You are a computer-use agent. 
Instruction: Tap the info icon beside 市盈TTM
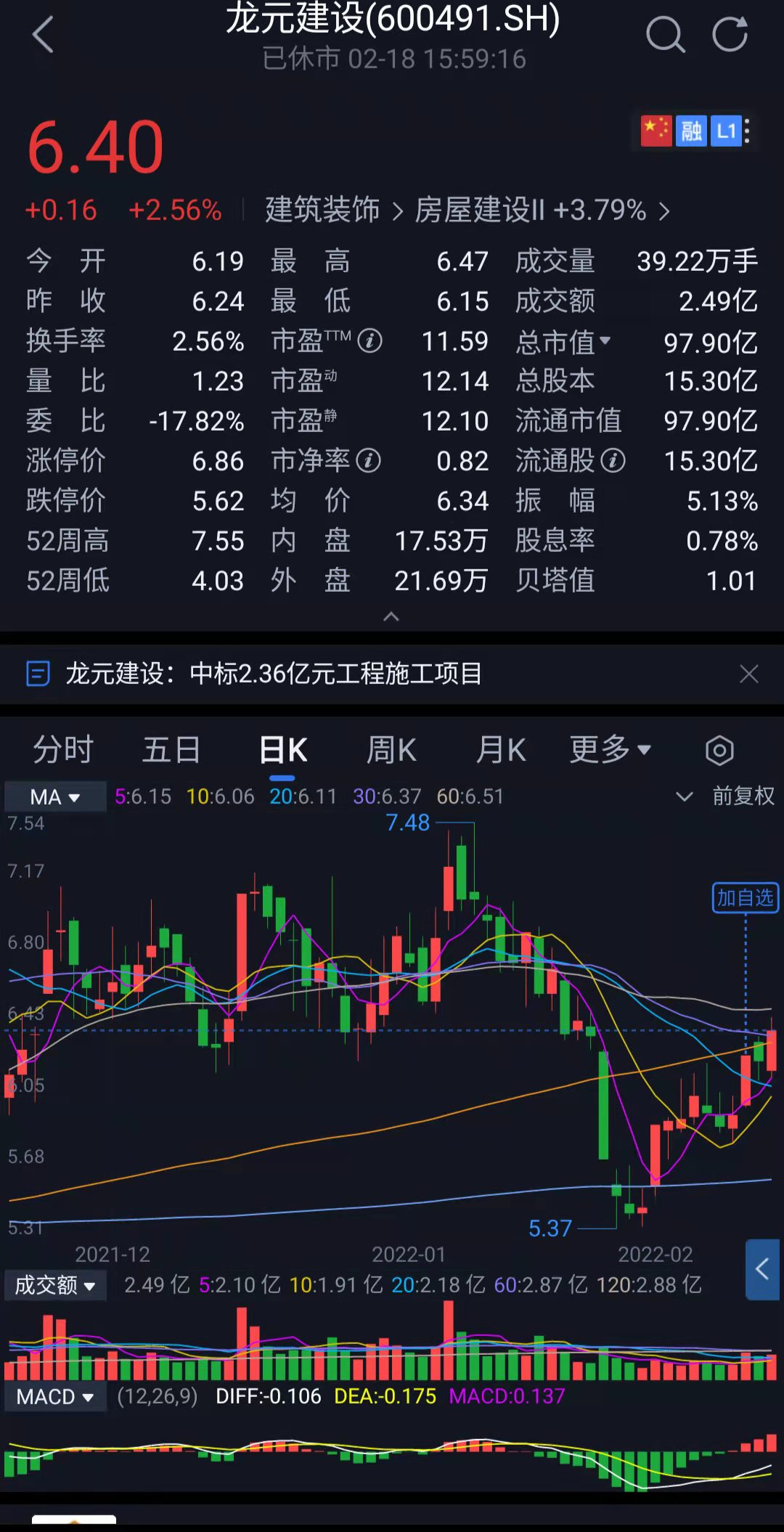tap(372, 341)
